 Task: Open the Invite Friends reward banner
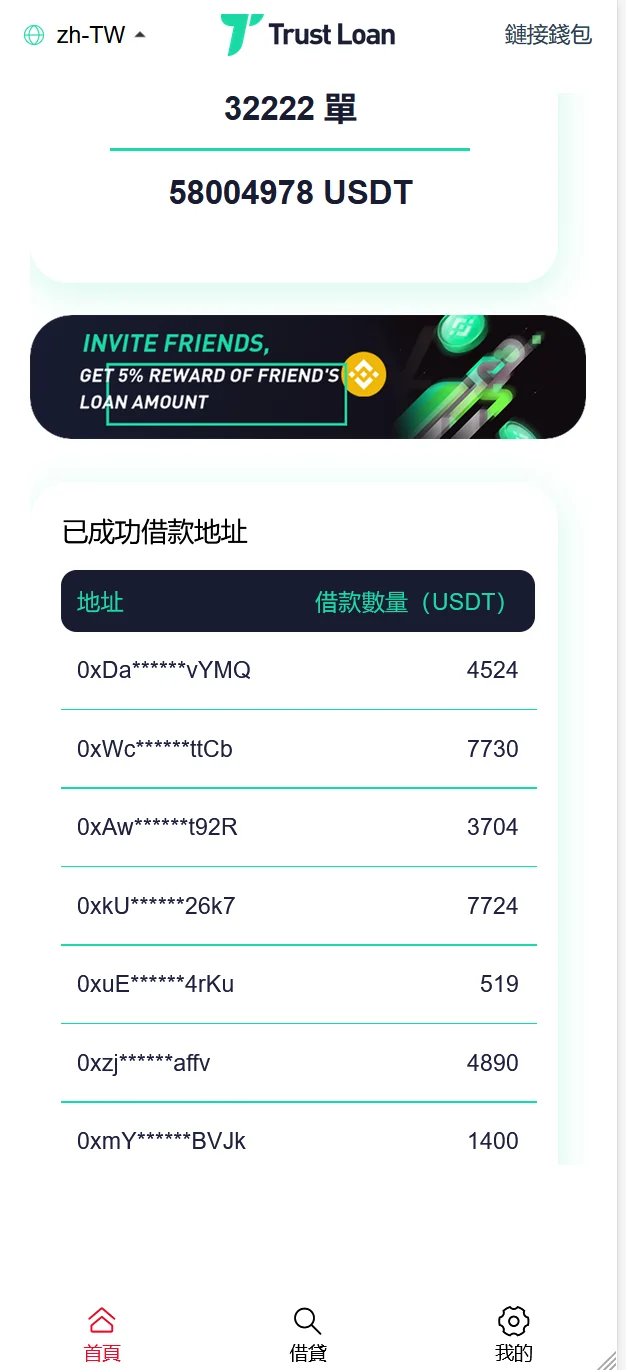[x=308, y=377]
